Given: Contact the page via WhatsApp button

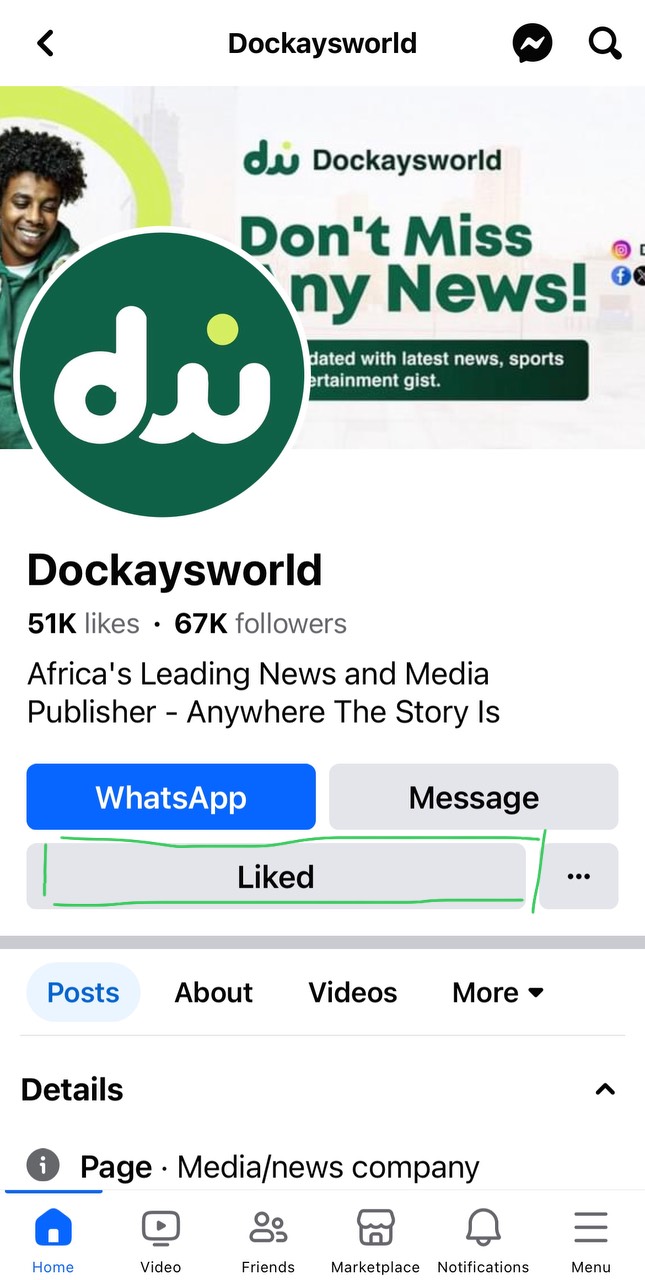Looking at the screenshot, I should [x=171, y=797].
